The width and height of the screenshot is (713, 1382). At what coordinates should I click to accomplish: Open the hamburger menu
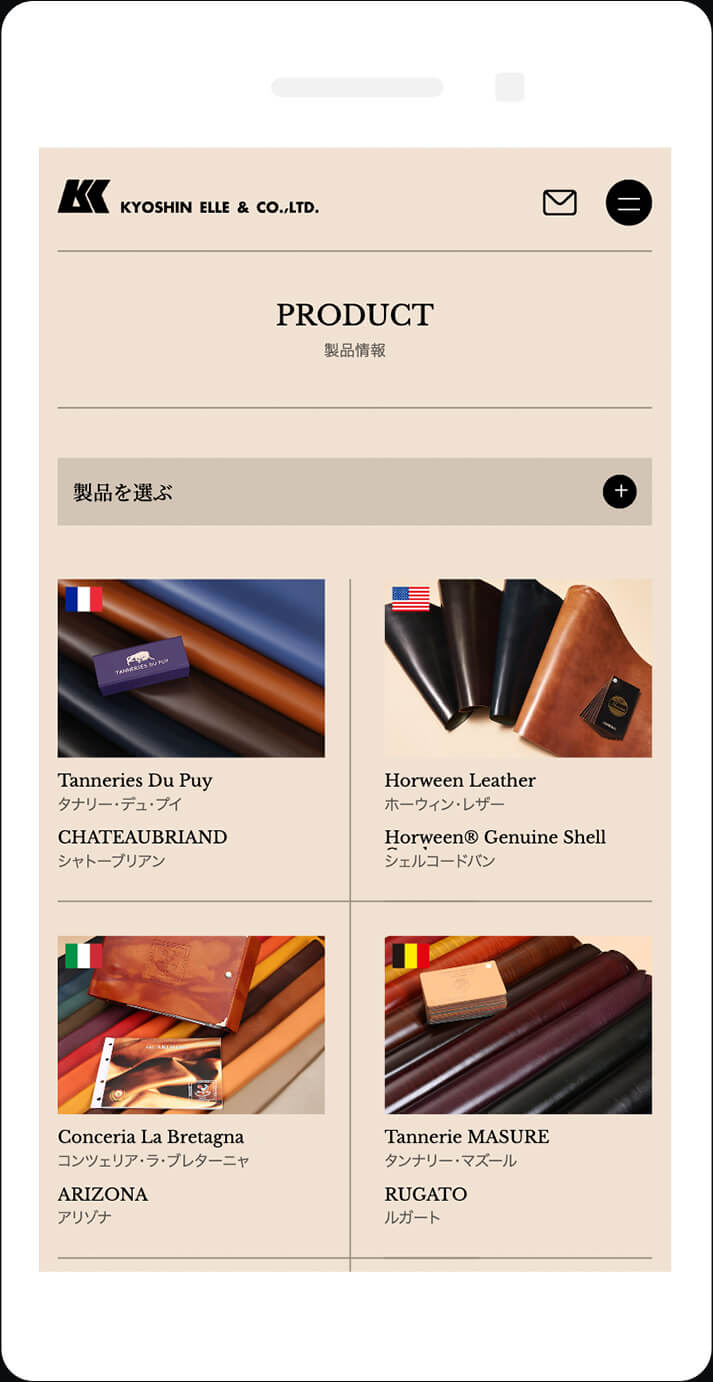coord(628,203)
